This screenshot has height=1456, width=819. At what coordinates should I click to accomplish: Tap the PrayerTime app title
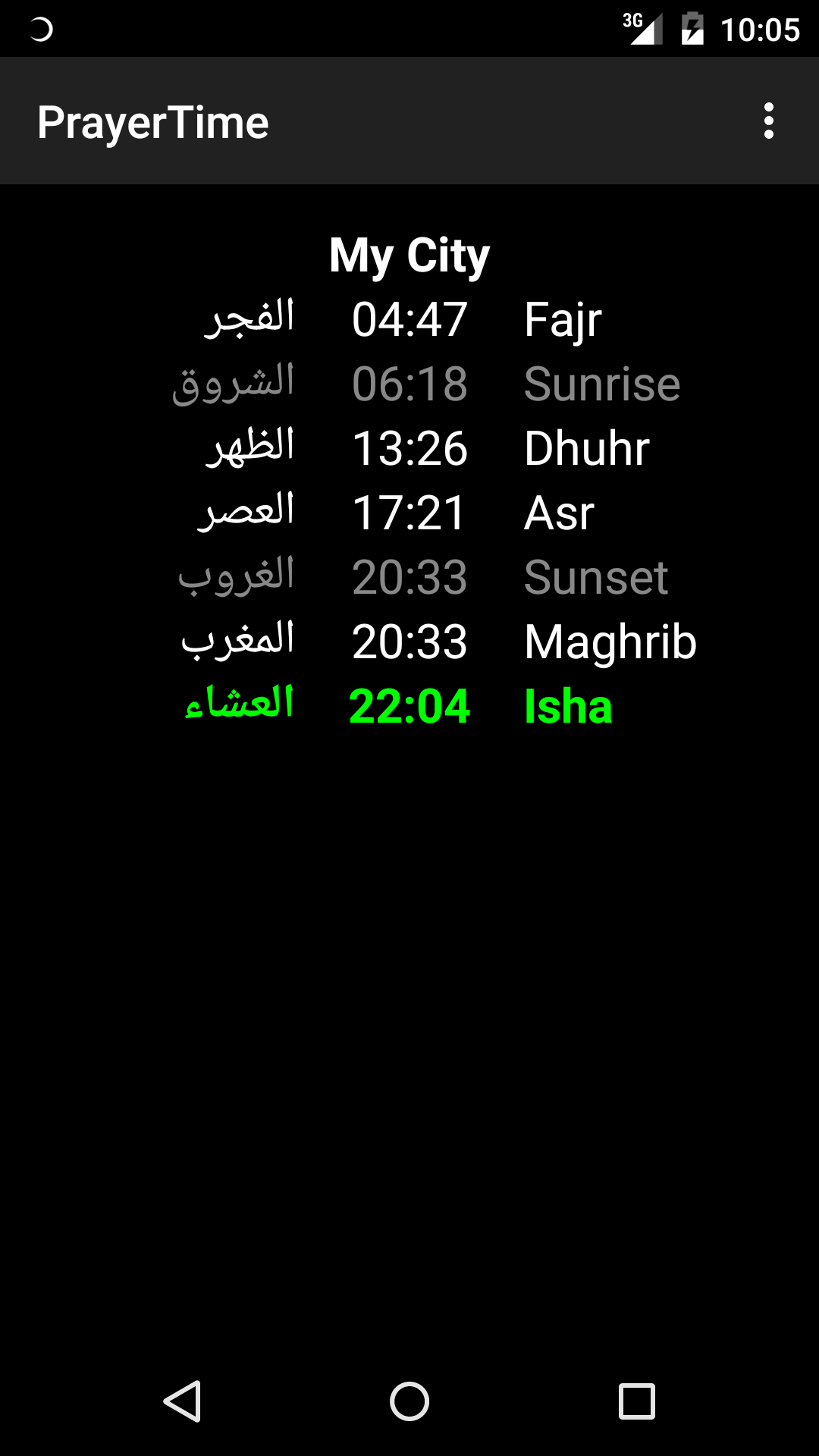click(152, 121)
